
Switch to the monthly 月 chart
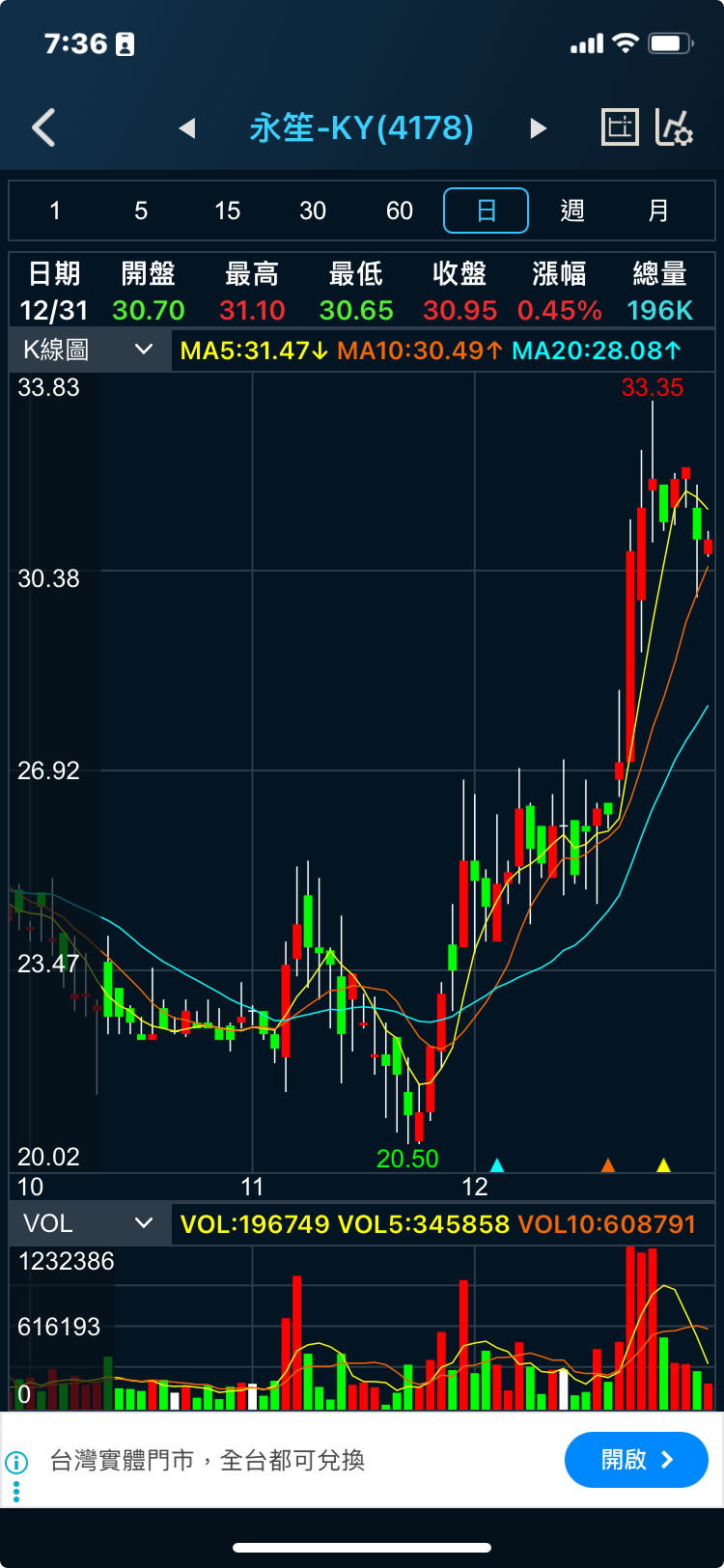click(x=658, y=210)
